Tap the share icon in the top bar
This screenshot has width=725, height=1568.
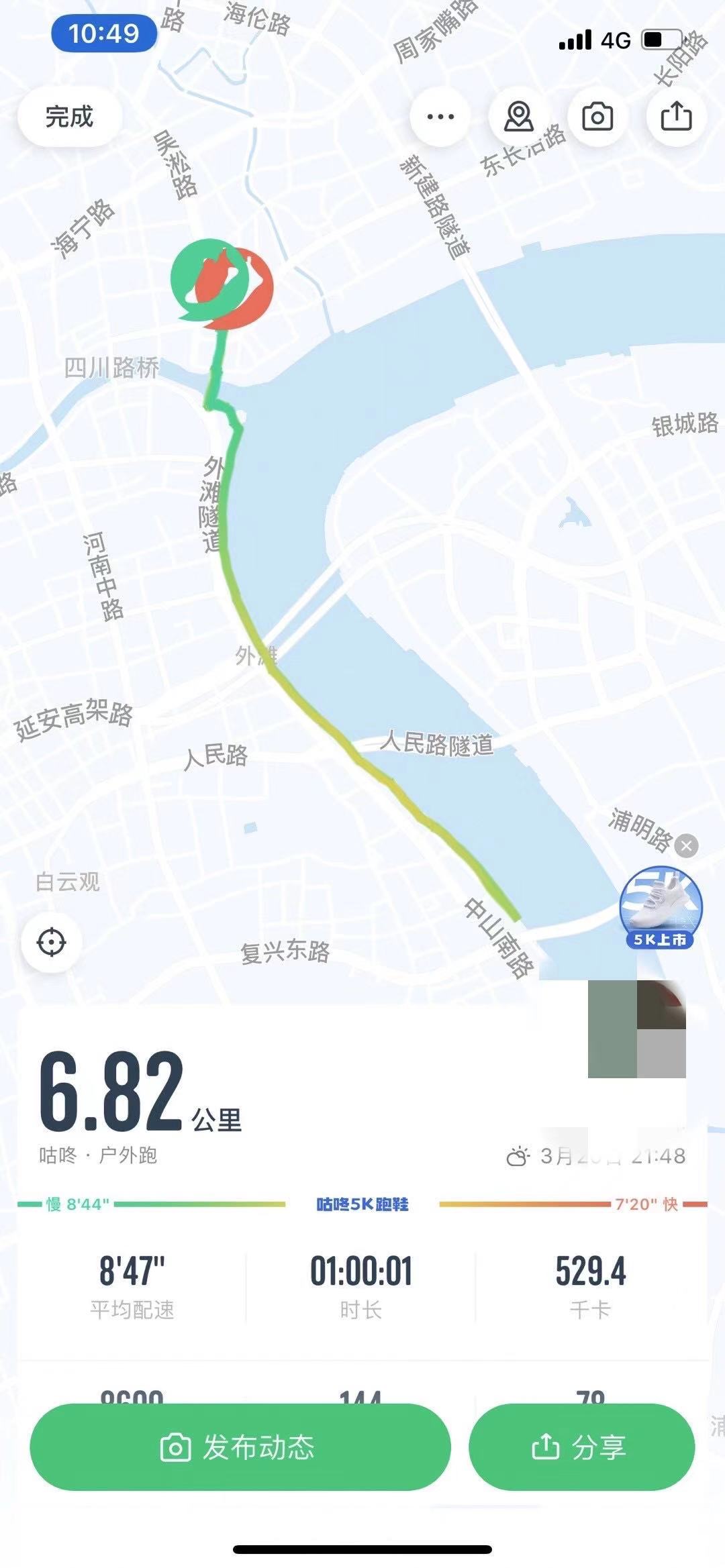pyautogui.click(x=676, y=117)
